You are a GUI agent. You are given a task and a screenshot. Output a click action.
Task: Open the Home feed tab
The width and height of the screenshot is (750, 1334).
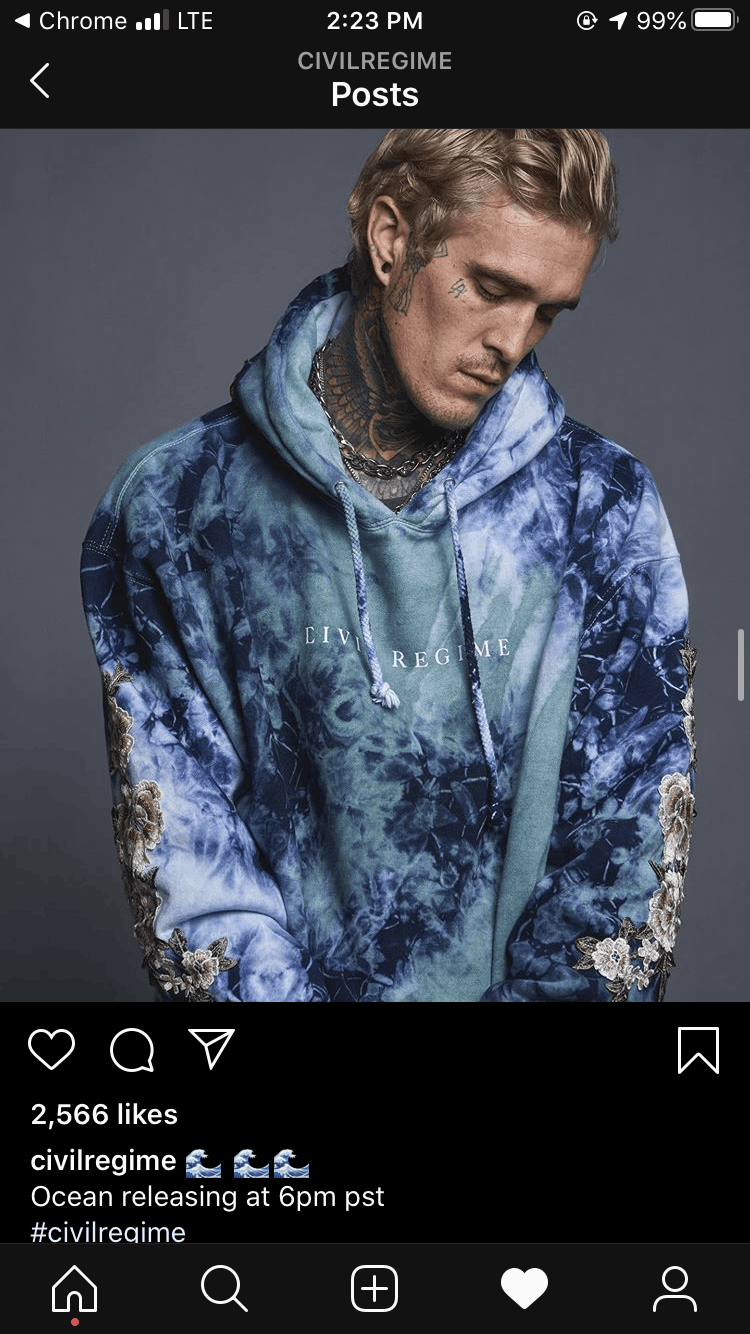click(x=75, y=1288)
